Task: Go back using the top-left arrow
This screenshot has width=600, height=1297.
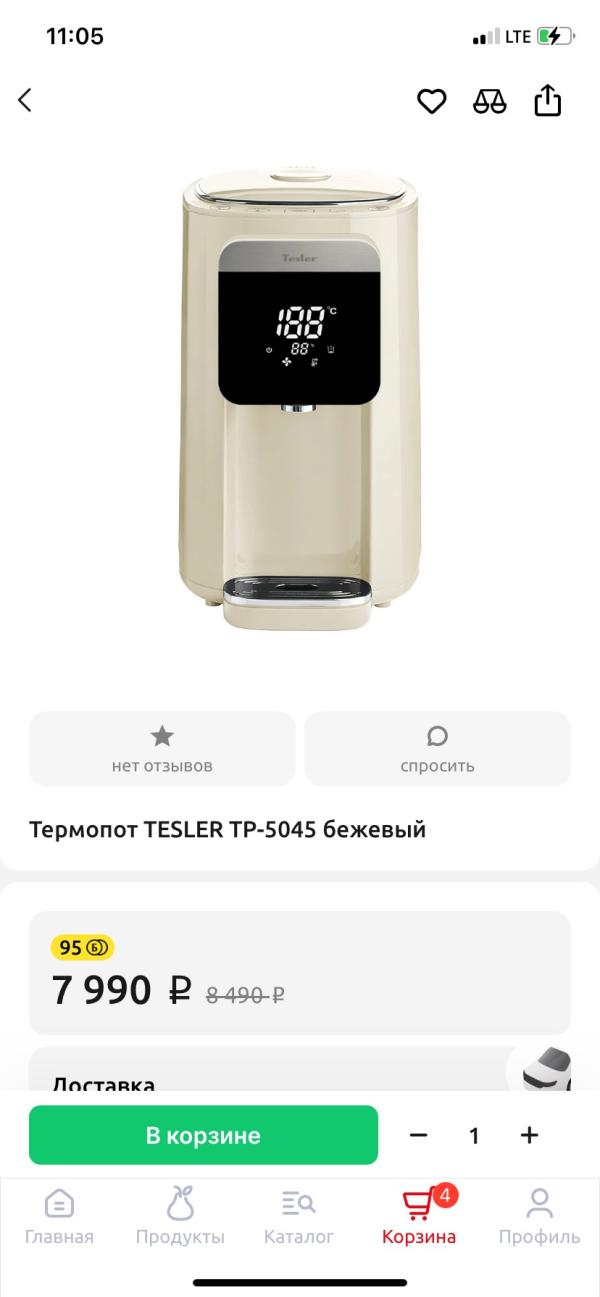Action: (x=25, y=100)
